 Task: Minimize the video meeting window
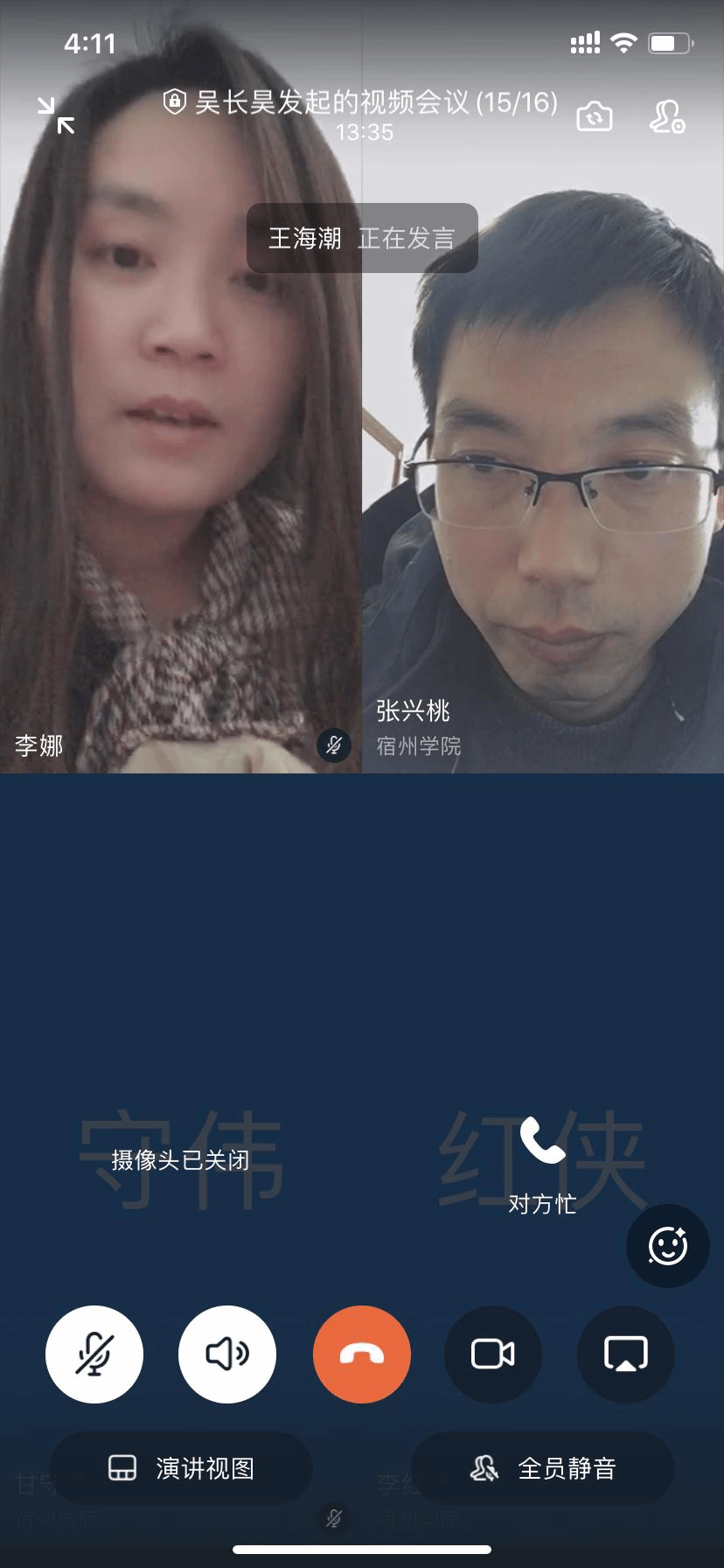(x=56, y=115)
